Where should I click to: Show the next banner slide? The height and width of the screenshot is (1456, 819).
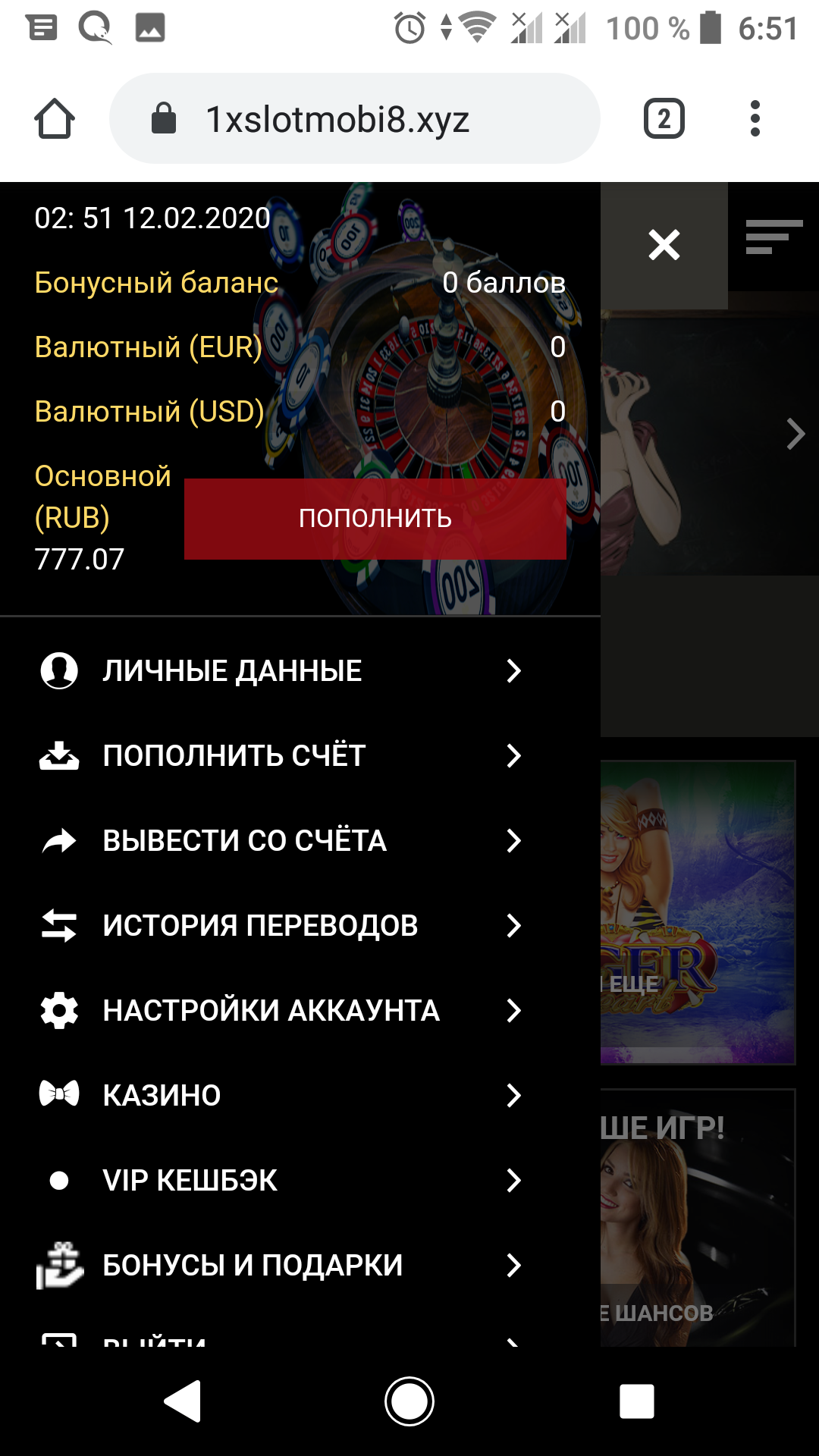795,435
